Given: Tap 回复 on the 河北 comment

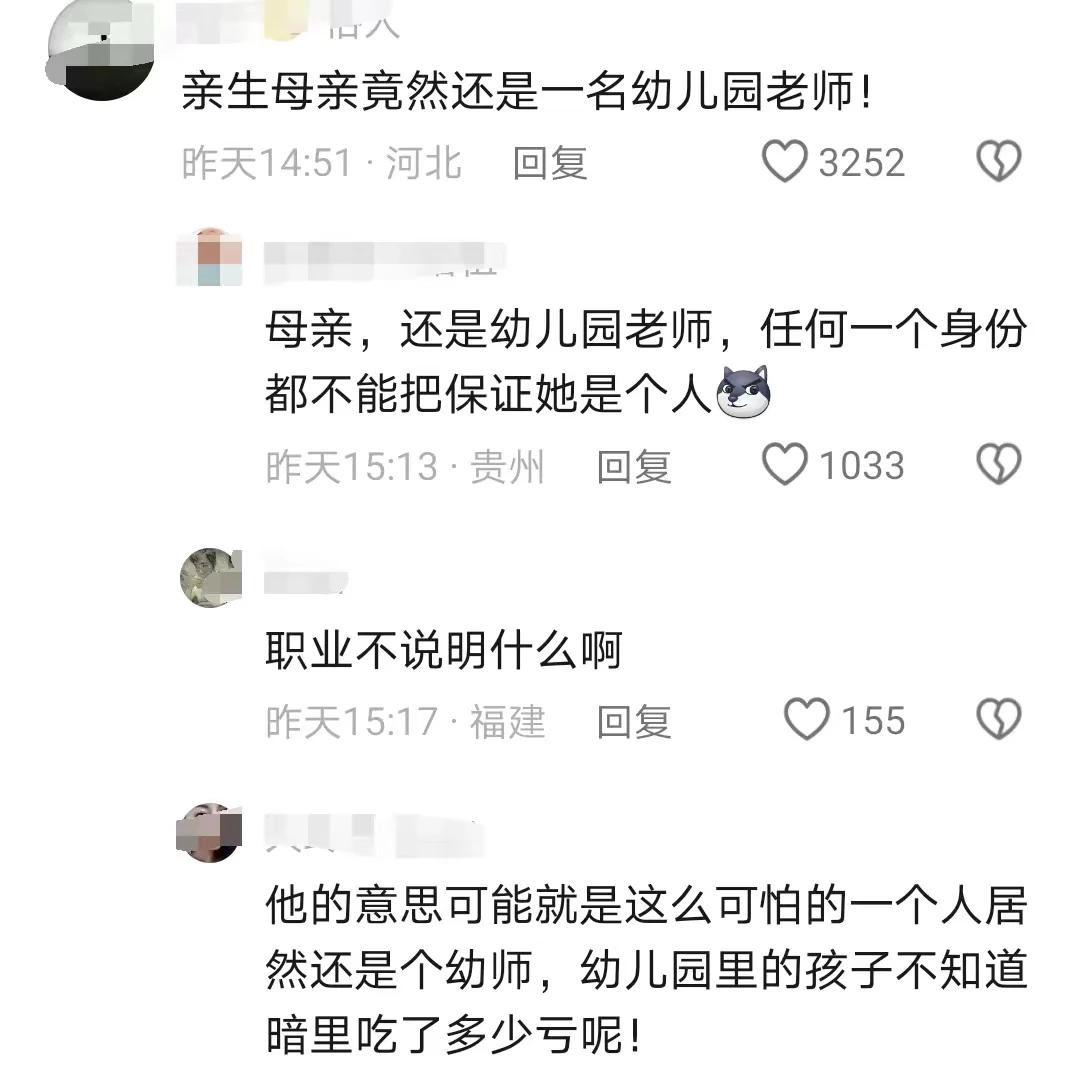Looking at the screenshot, I should click(549, 163).
